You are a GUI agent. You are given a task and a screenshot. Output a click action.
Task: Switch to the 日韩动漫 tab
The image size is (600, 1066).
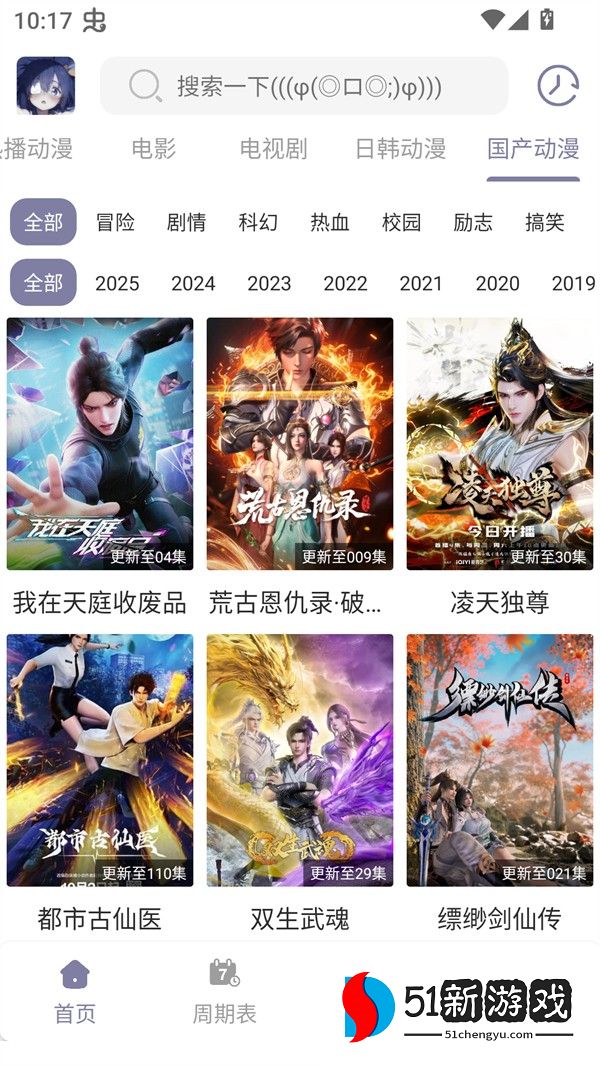(x=400, y=149)
